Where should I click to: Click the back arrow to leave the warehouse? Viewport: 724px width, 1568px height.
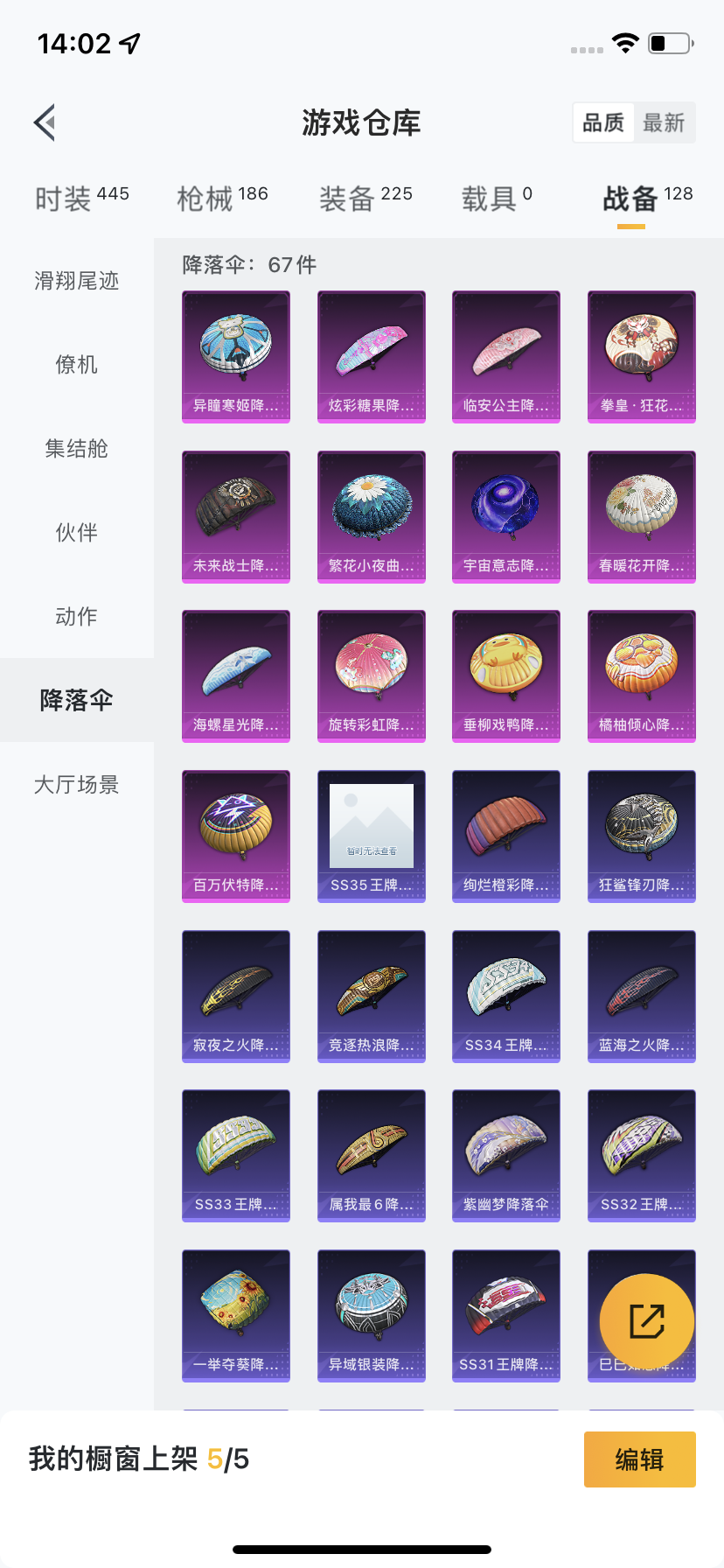pyautogui.click(x=44, y=122)
